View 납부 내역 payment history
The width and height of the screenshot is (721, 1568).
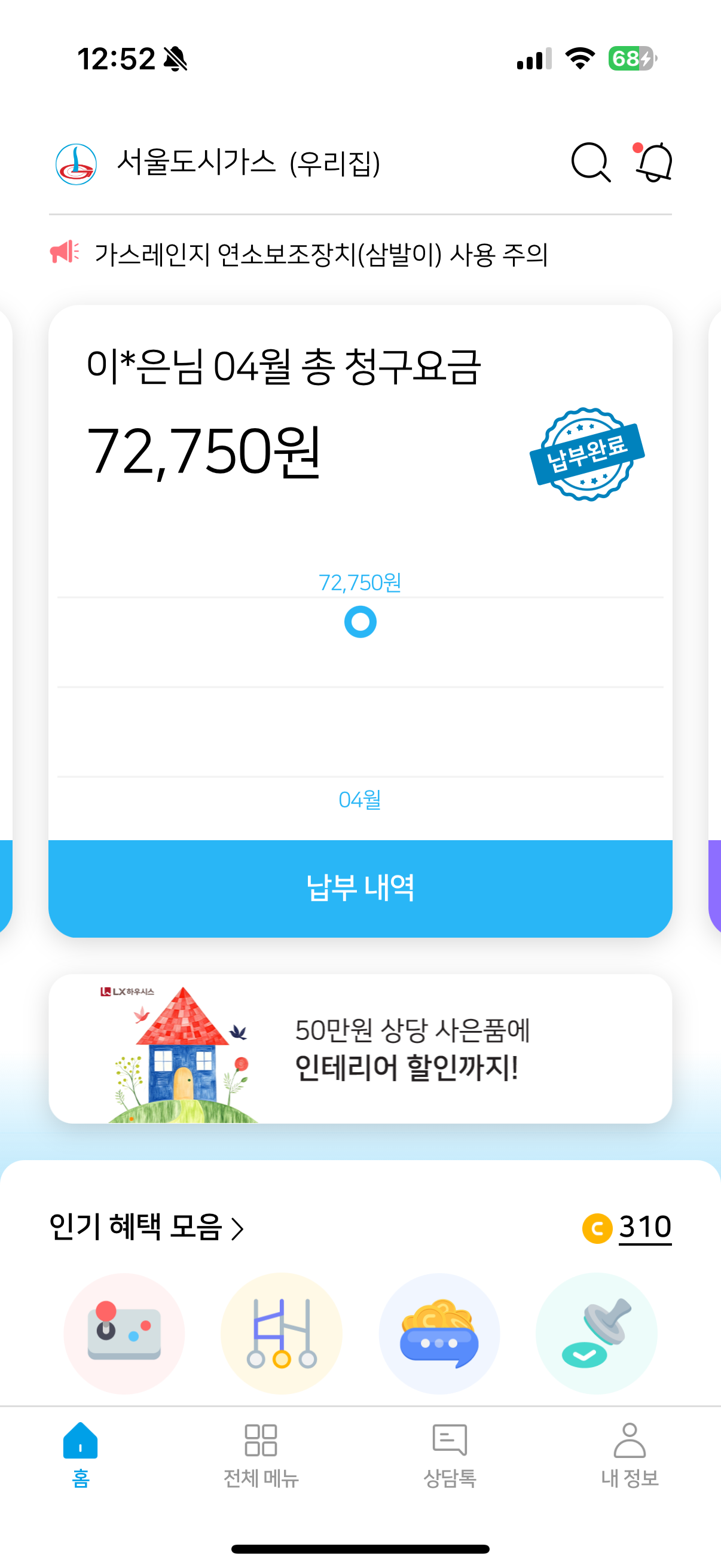point(360,888)
